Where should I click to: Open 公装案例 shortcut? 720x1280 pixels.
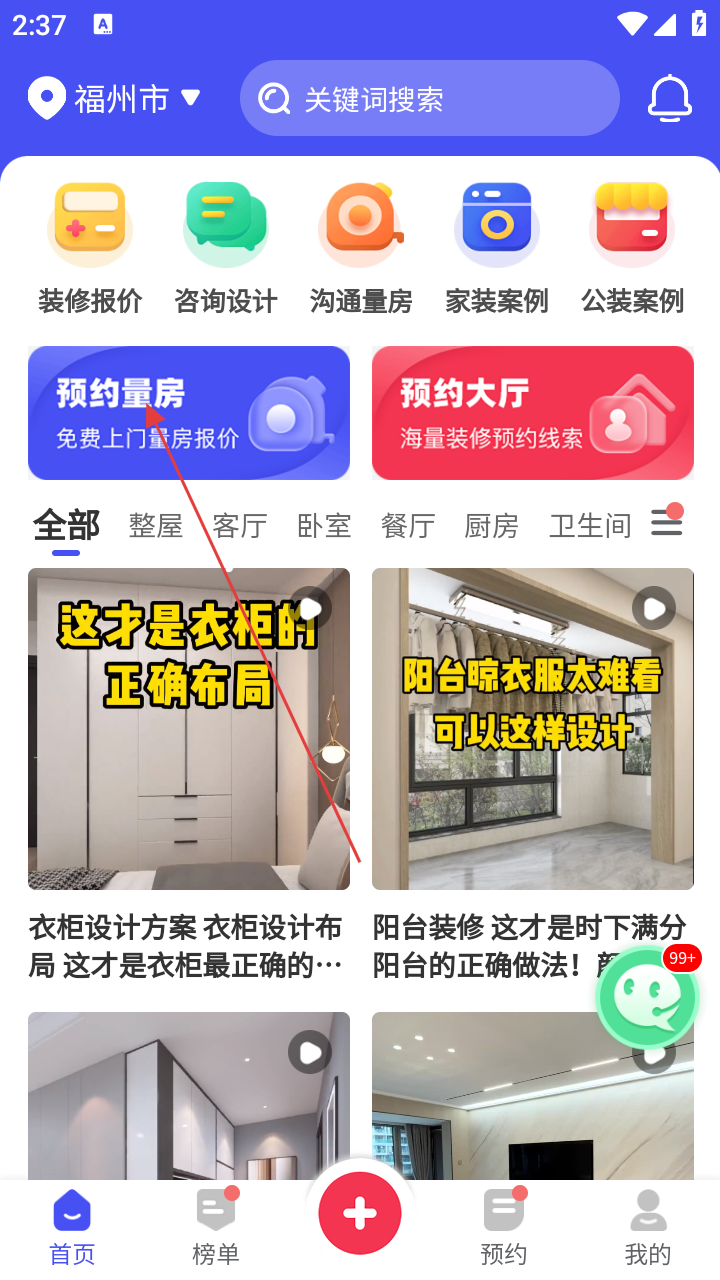pos(633,247)
